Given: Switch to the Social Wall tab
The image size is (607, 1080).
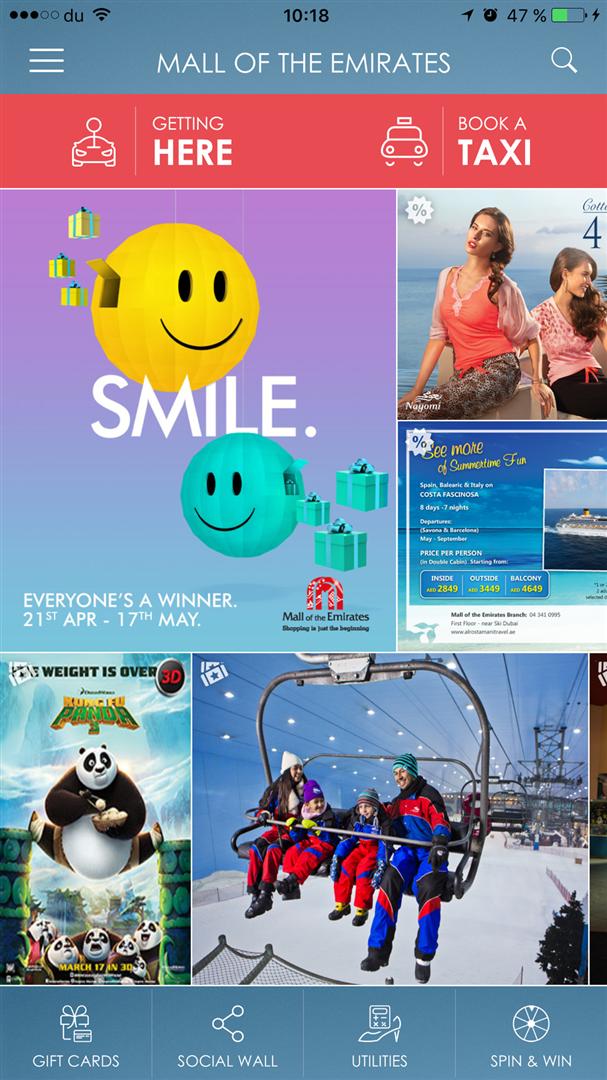Looking at the screenshot, I should tap(227, 1034).
